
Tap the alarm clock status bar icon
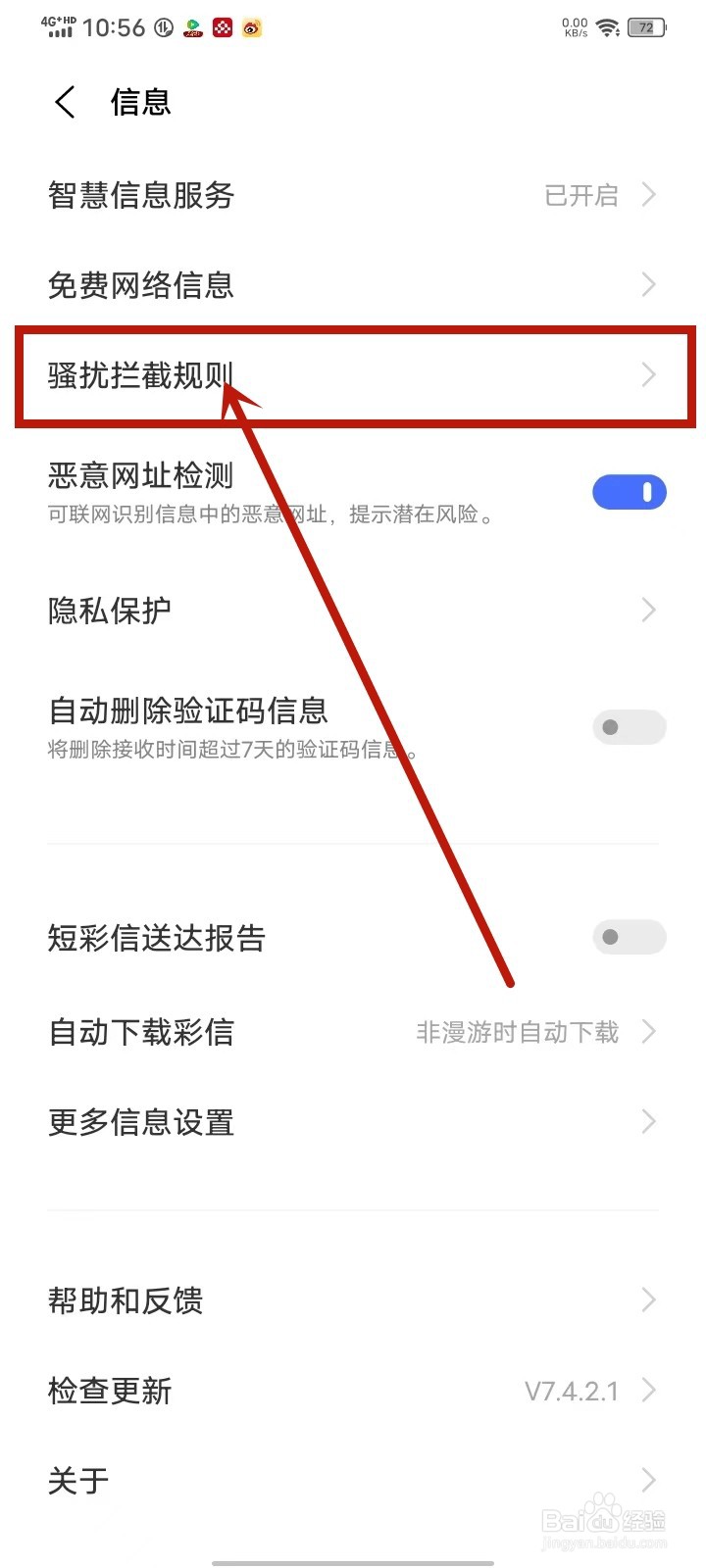click(162, 27)
